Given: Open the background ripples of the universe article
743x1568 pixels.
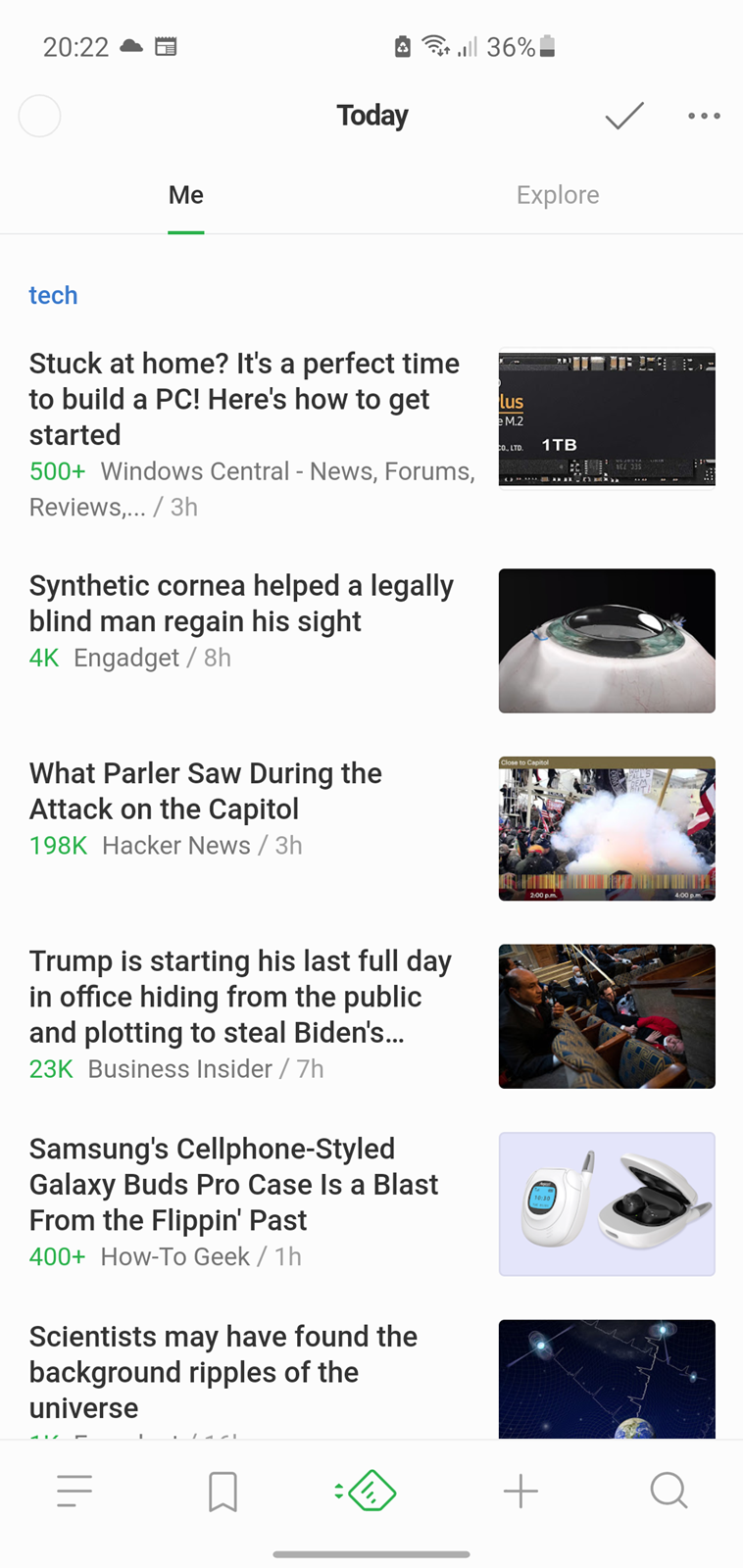Looking at the screenshot, I should pyautogui.click(x=223, y=1372).
